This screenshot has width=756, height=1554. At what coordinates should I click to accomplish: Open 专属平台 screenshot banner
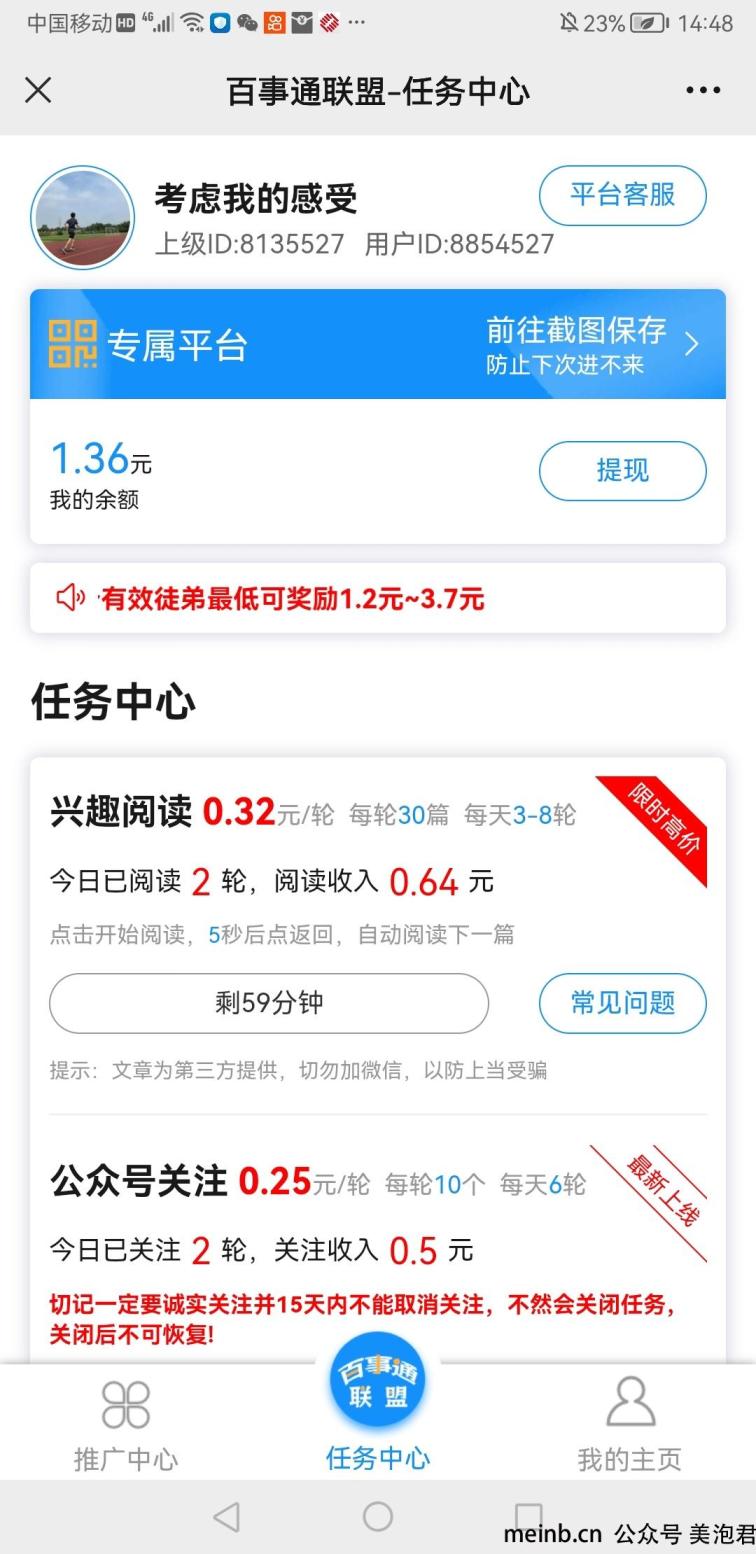(377, 345)
